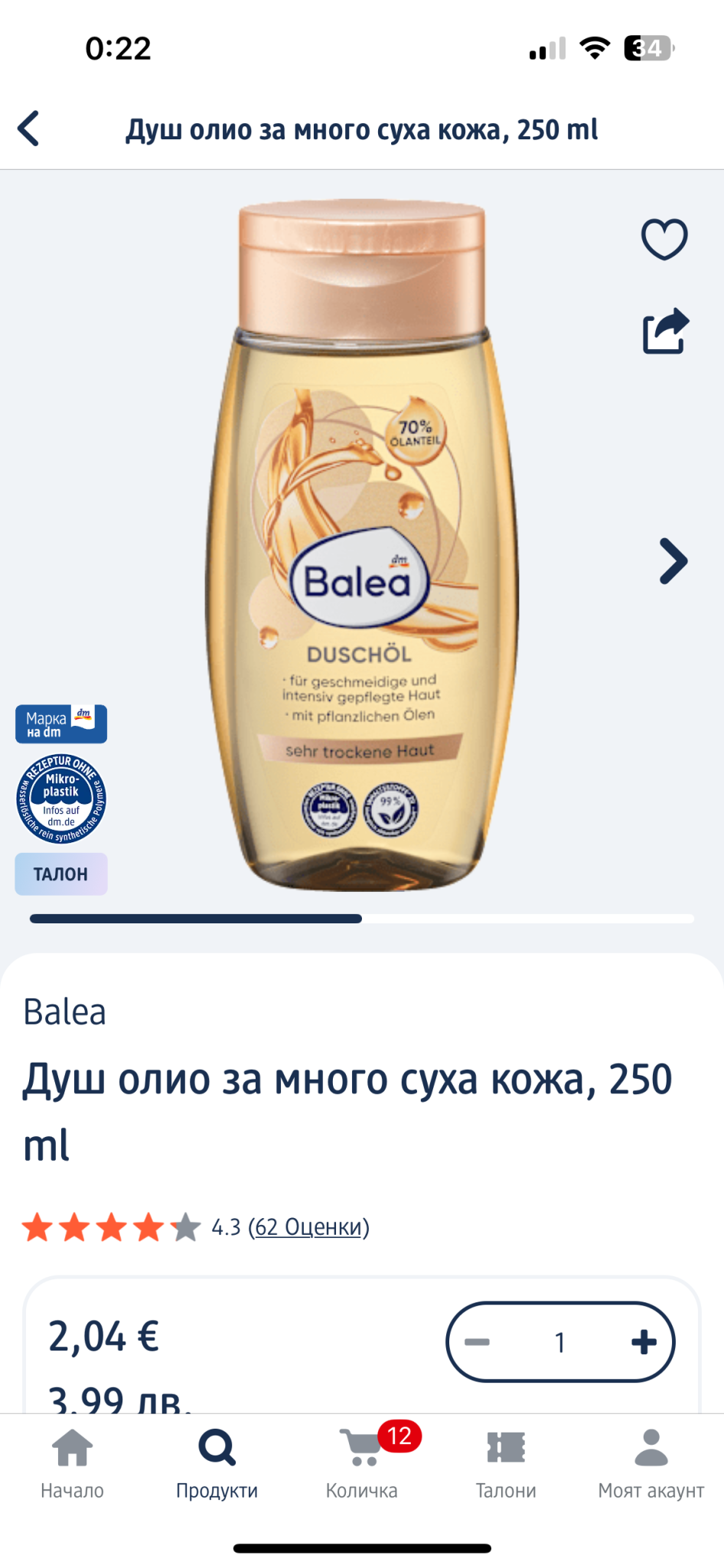Switch to the Начало tab

point(72,1464)
